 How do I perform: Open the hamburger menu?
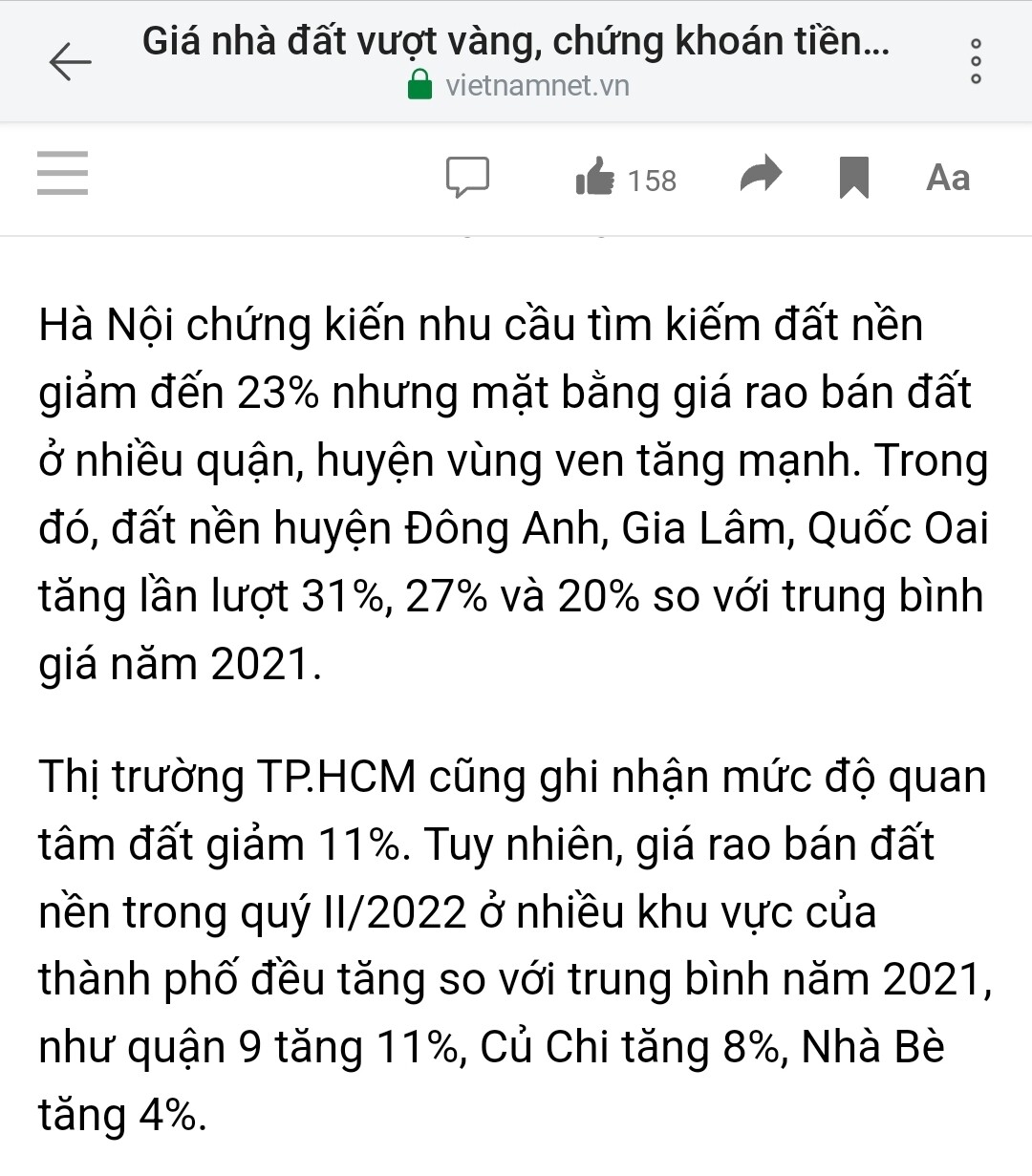63,174
